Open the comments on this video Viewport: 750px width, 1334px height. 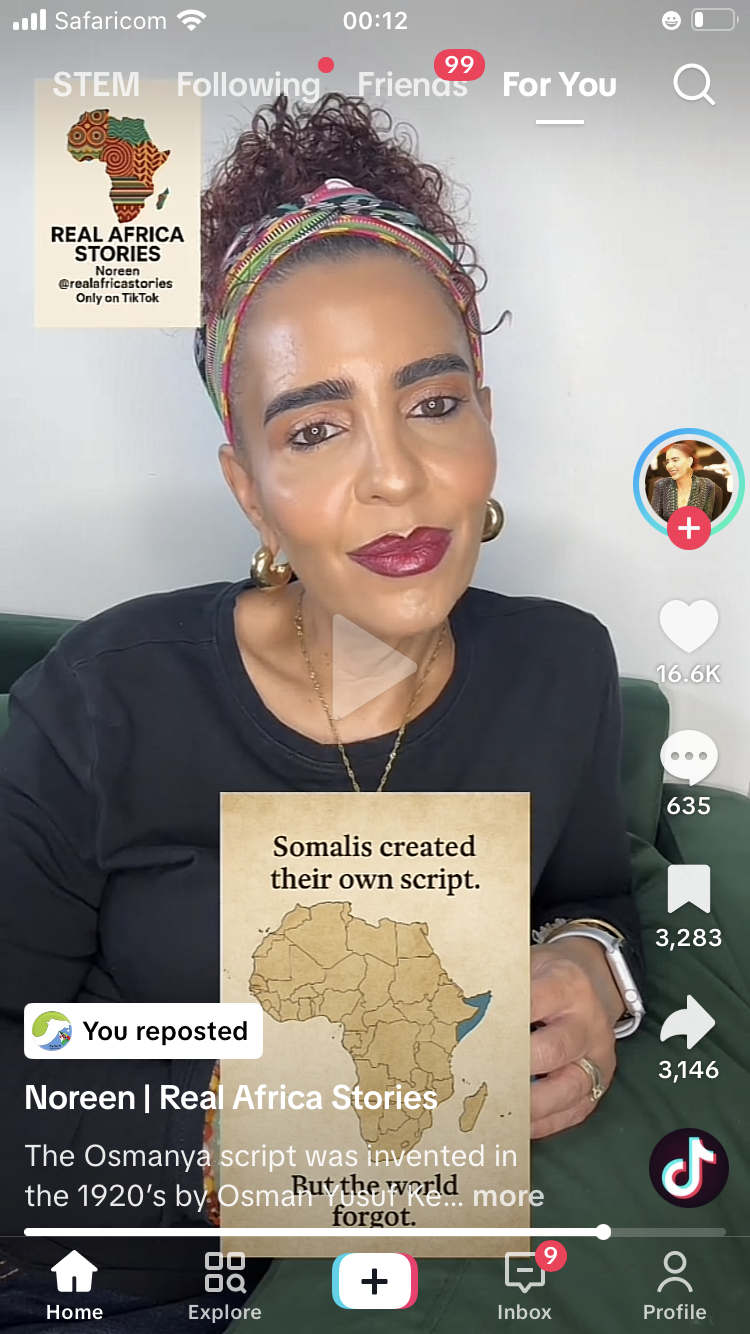click(688, 758)
